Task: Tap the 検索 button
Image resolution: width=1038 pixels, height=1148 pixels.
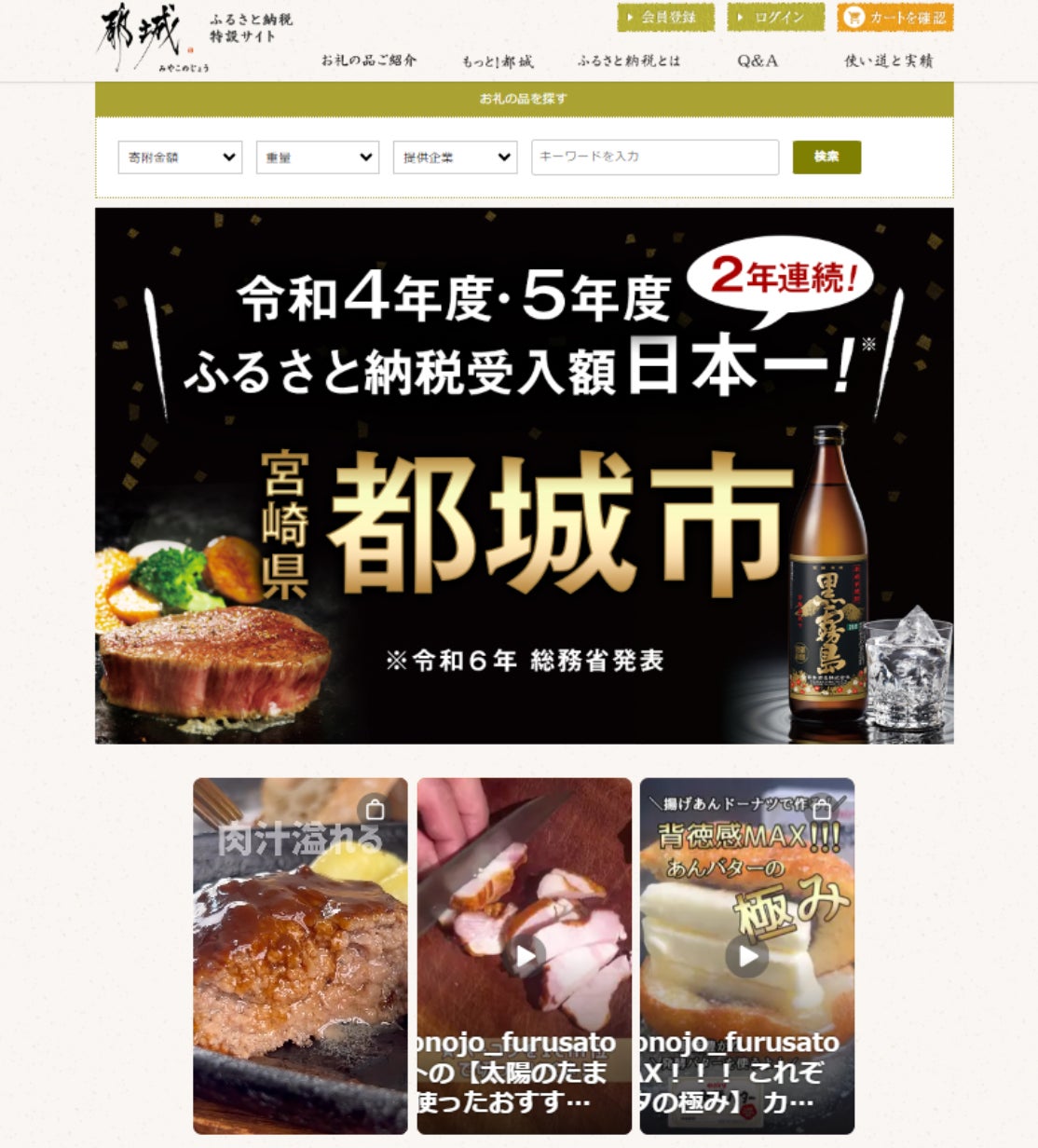Action: [826, 157]
